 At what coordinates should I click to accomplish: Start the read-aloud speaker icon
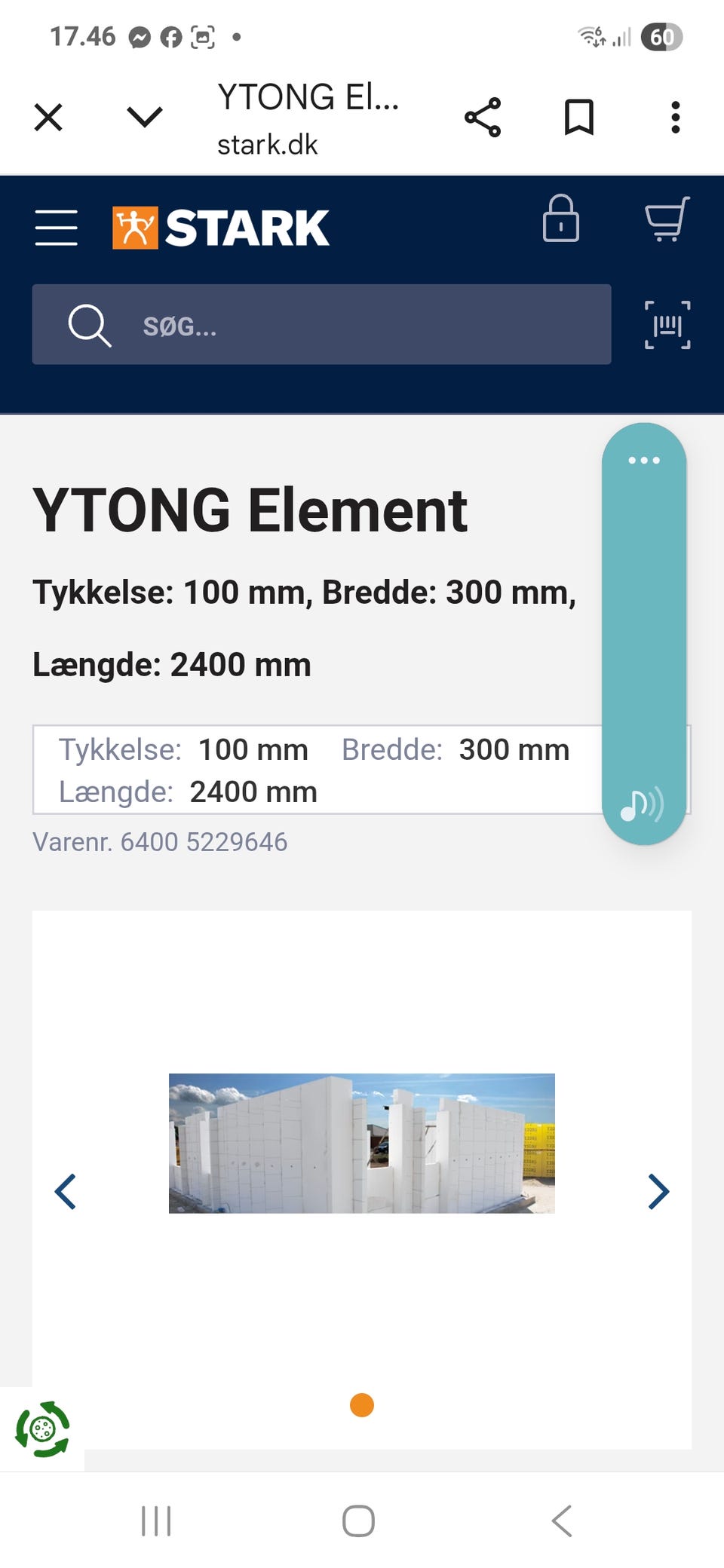(642, 804)
